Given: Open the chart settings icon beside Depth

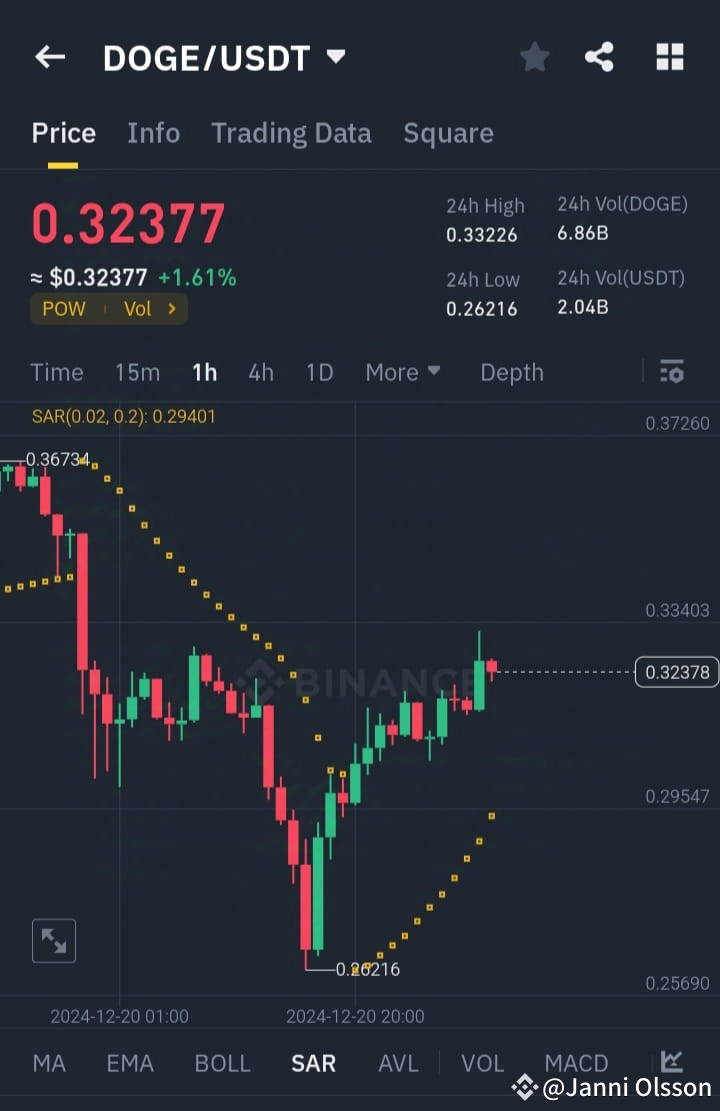Looking at the screenshot, I should point(672,371).
